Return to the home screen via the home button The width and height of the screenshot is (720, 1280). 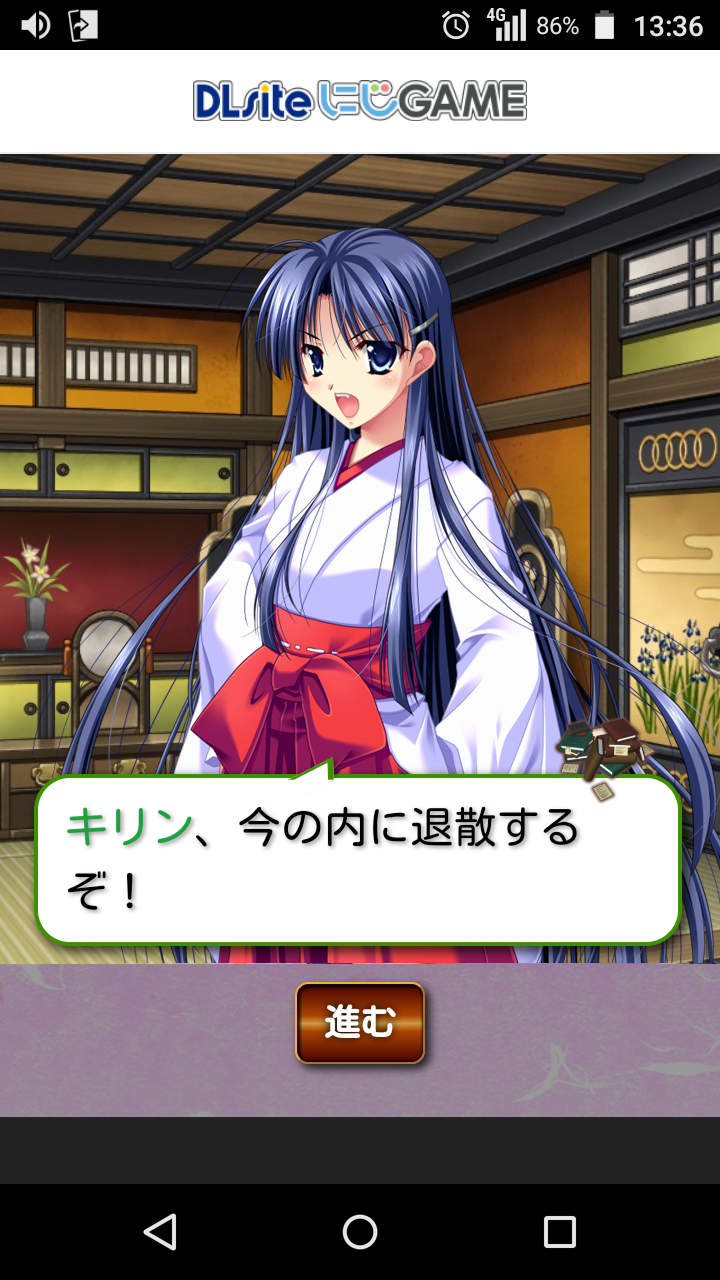click(x=360, y=1232)
